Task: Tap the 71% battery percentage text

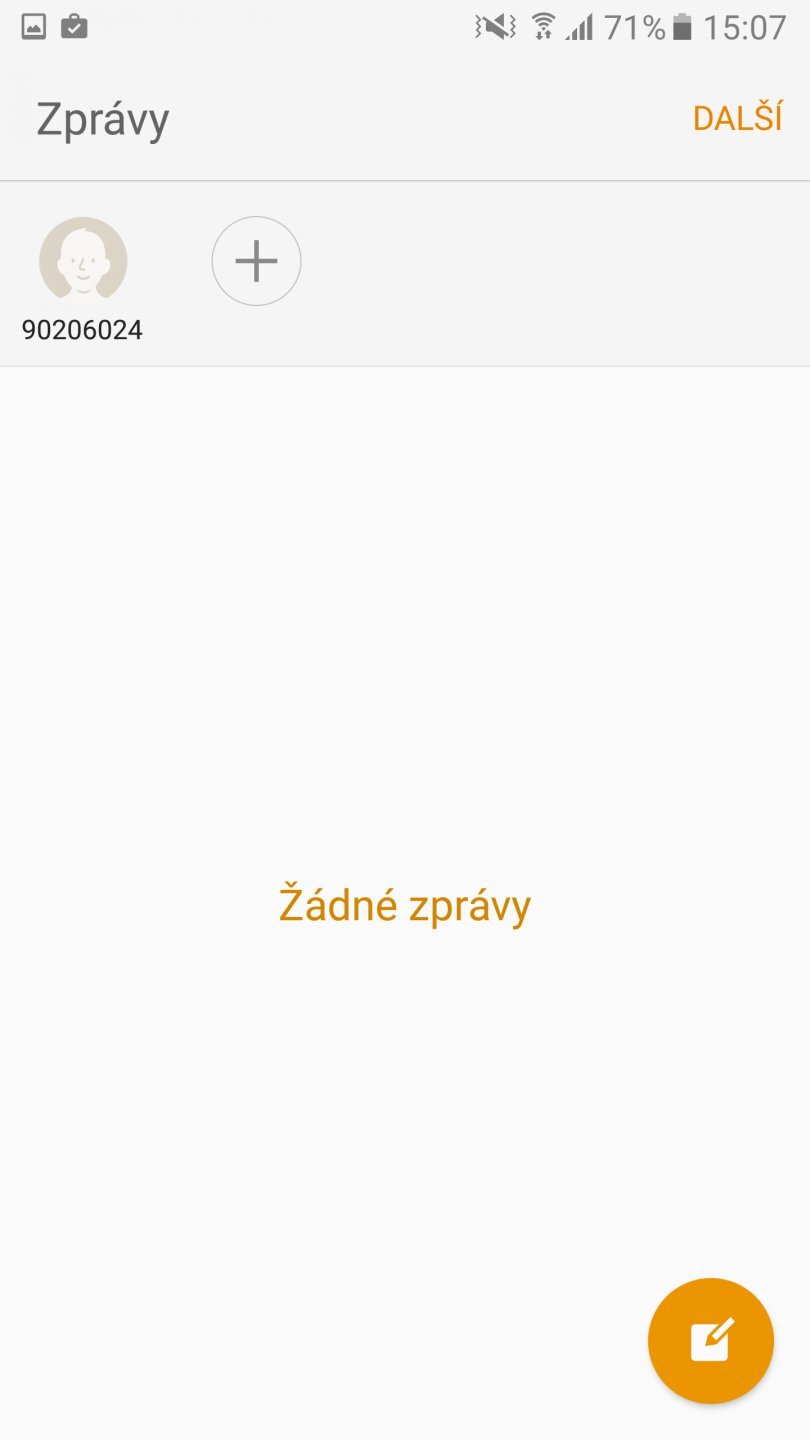Action: 636,26
